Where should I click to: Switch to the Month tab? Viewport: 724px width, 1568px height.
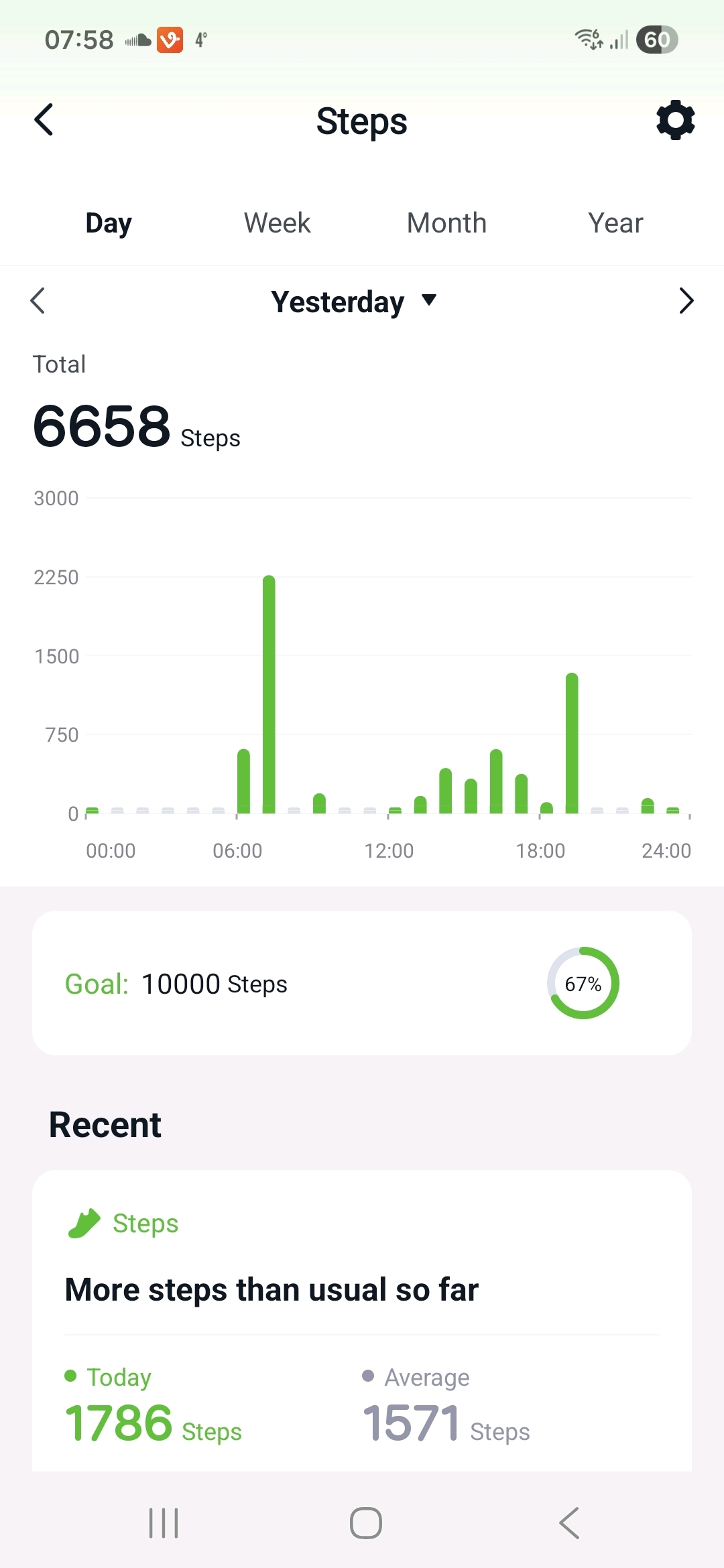(446, 223)
